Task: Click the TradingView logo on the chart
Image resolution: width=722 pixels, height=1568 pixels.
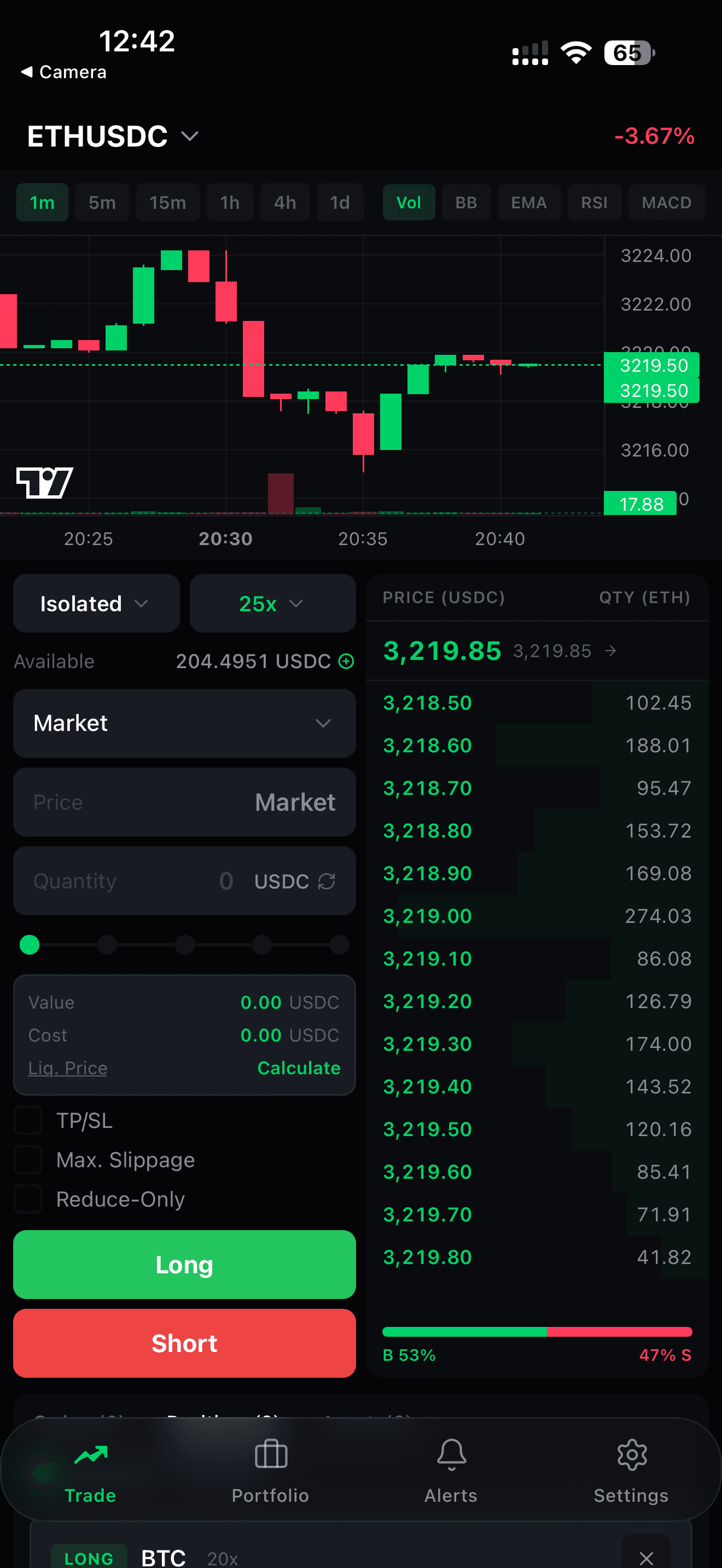Action: [43, 482]
